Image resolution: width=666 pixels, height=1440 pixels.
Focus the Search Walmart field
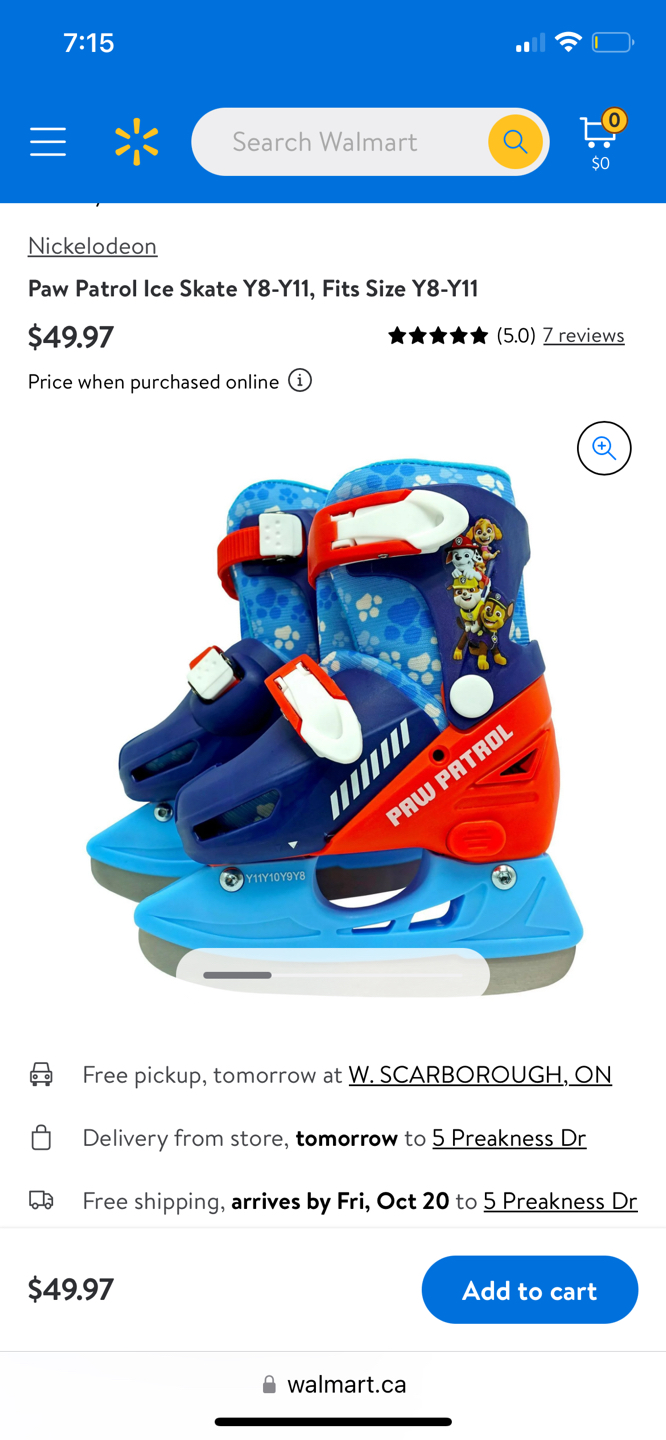pos(340,142)
